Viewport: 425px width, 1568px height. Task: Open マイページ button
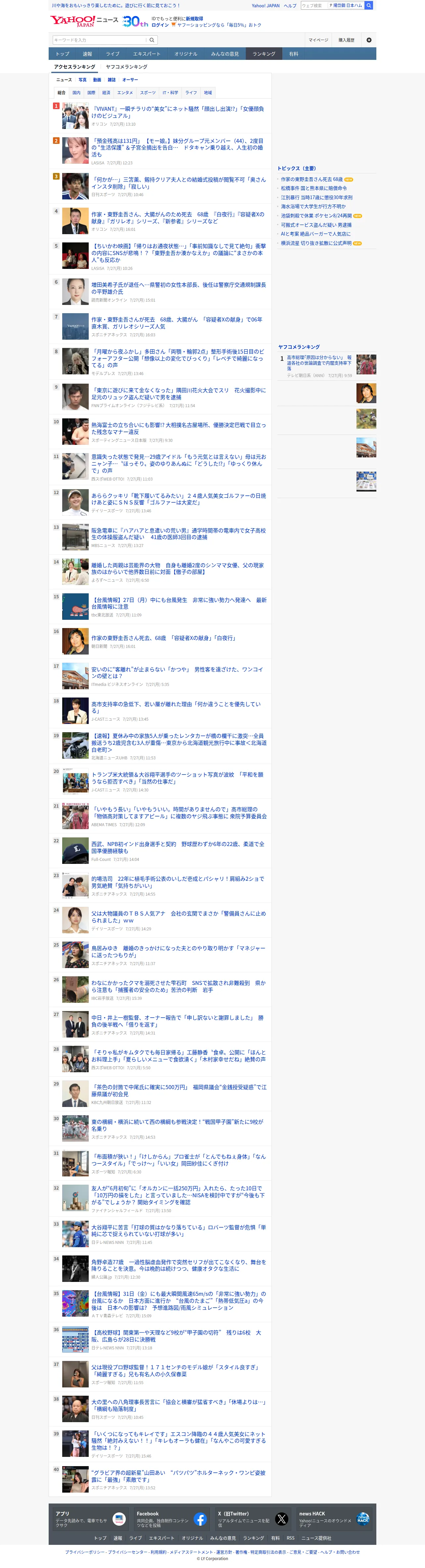(318, 40)
